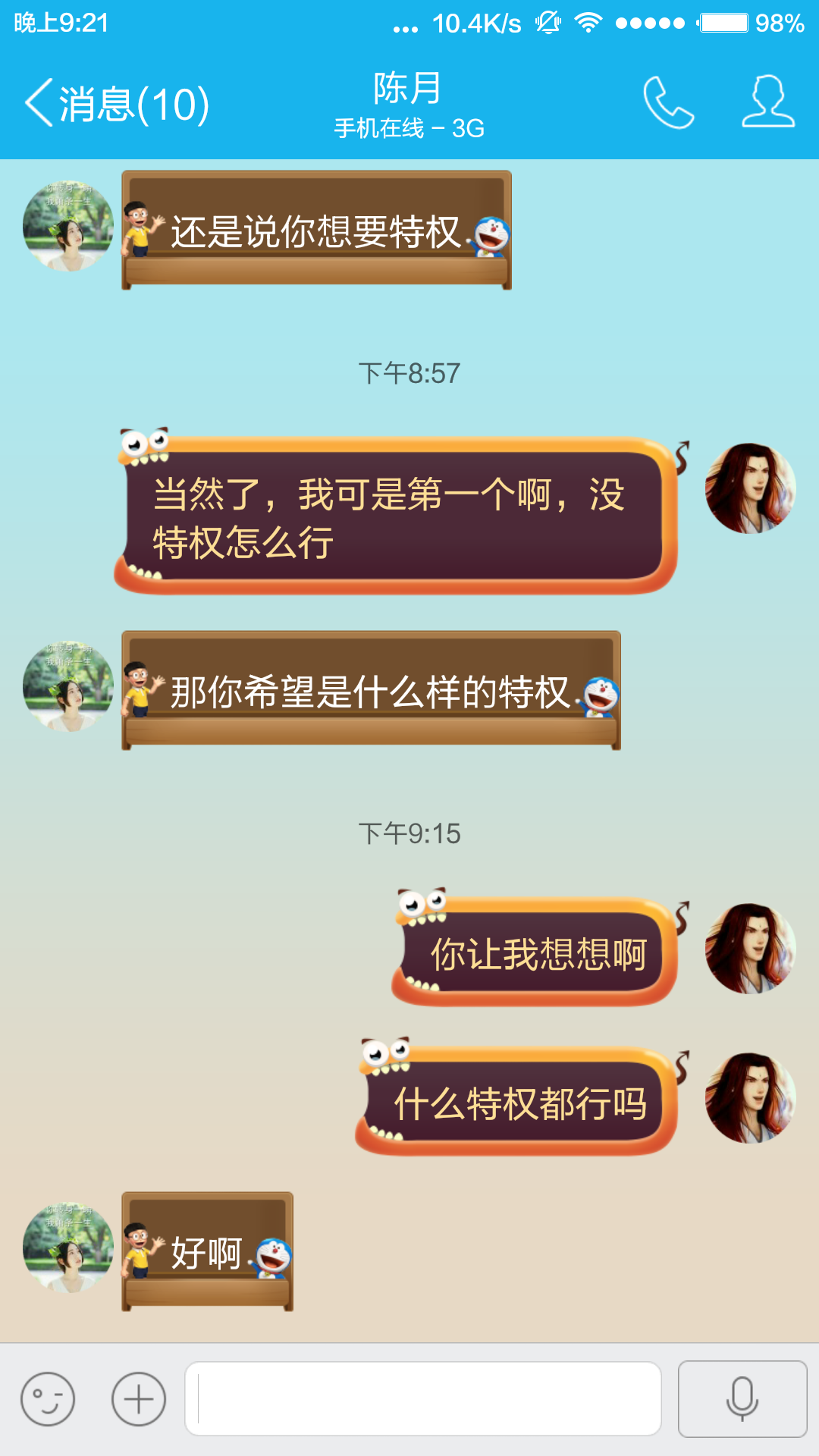Tap my avatar beside 什么特权都行吗

coord(750,1098)
